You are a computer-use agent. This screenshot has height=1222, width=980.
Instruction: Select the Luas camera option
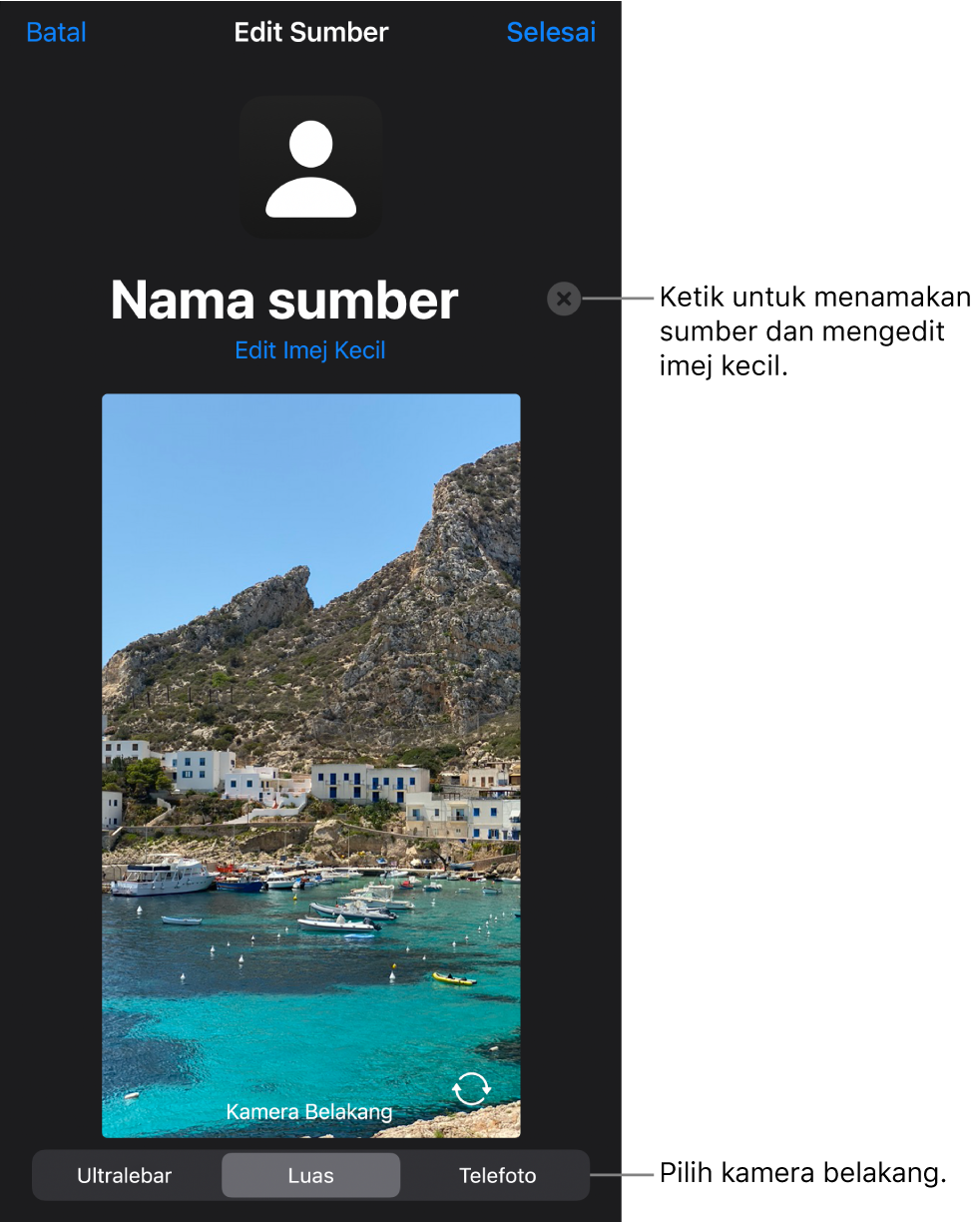point(310,1175)
